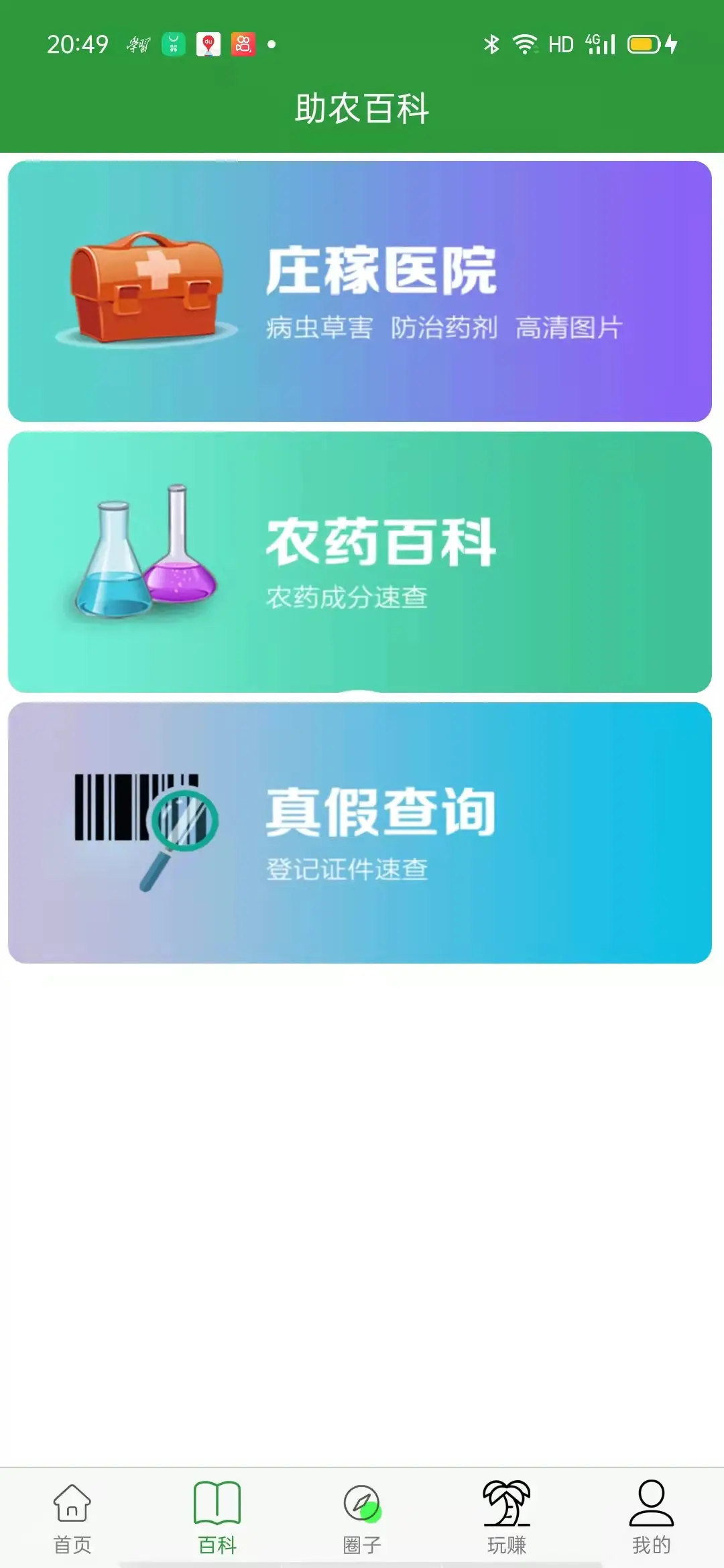Switch to the 我的 profile tab
The width and height of the screenshot is (724, 1568).
651,1518
